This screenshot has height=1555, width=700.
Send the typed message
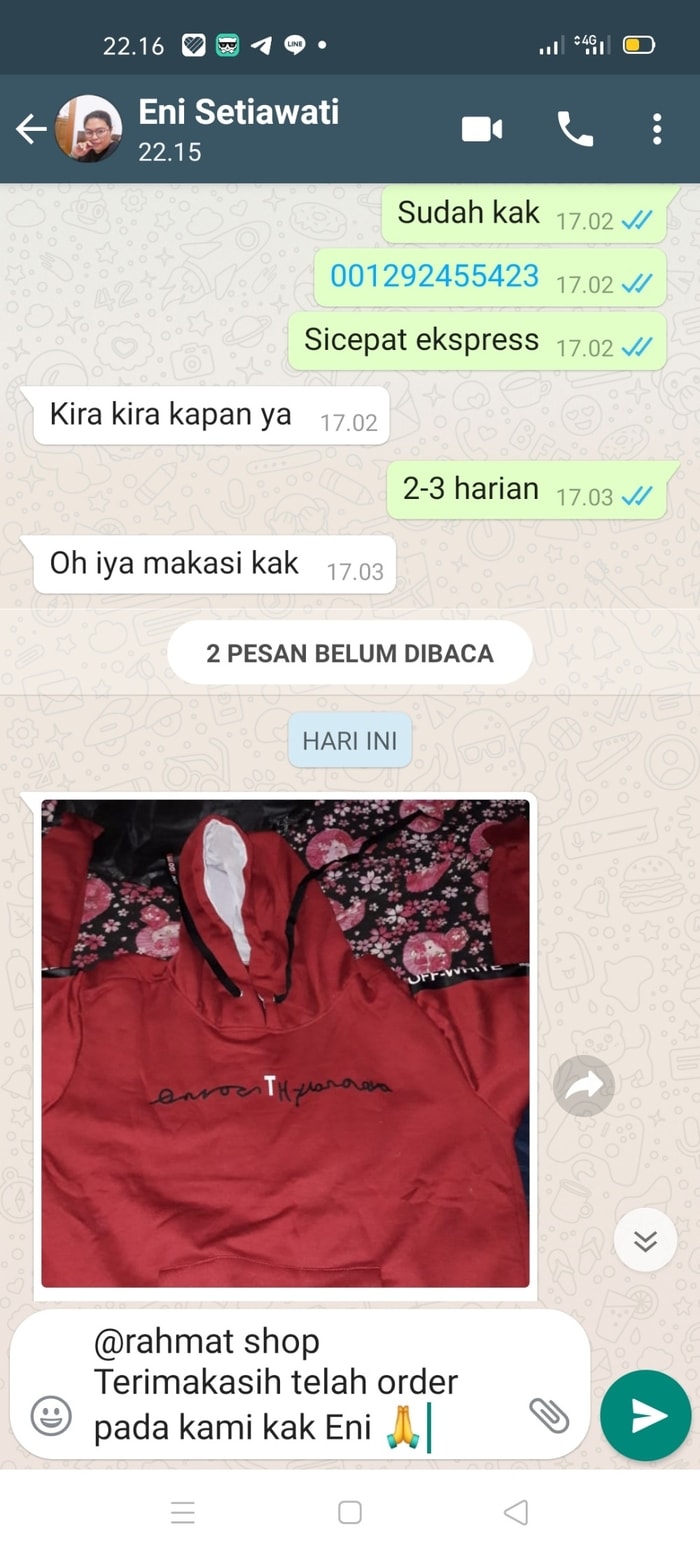645,1415
